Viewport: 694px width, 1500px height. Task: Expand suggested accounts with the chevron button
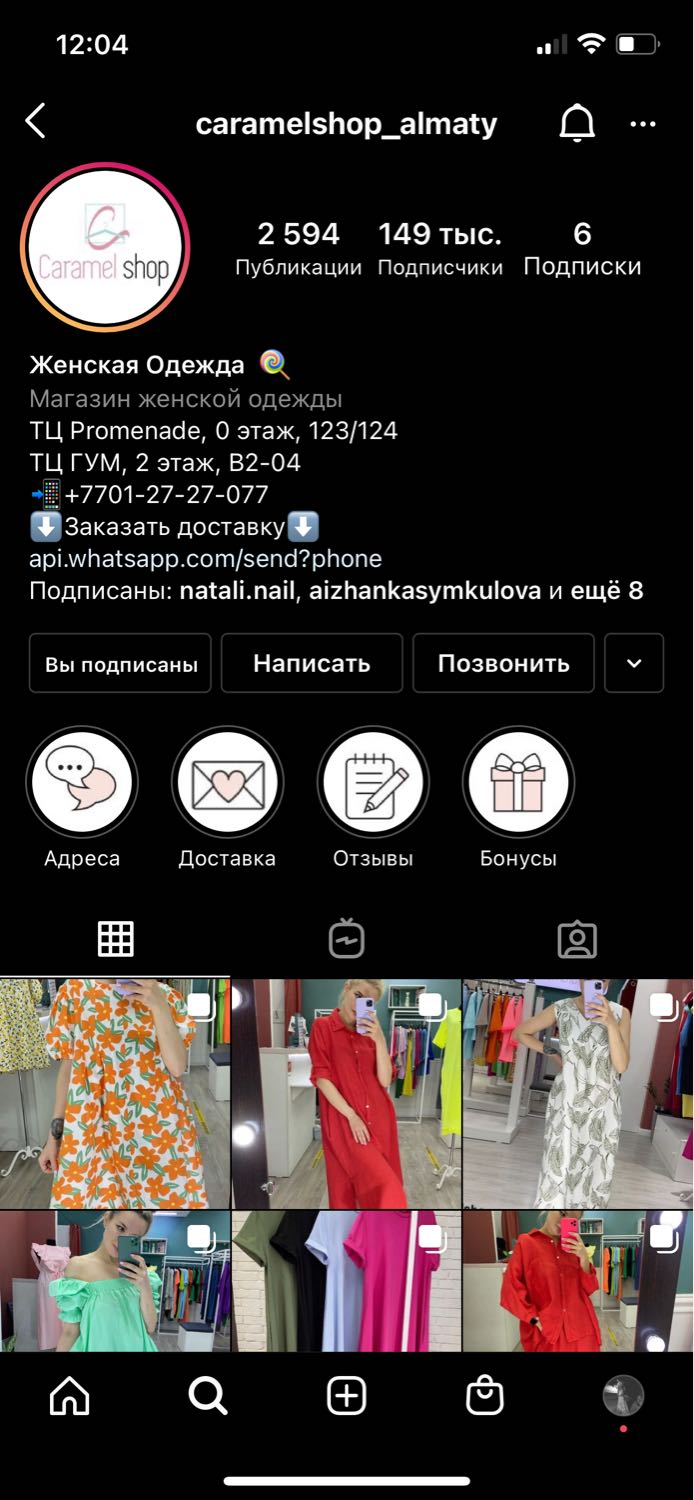[x=634, y=663]
